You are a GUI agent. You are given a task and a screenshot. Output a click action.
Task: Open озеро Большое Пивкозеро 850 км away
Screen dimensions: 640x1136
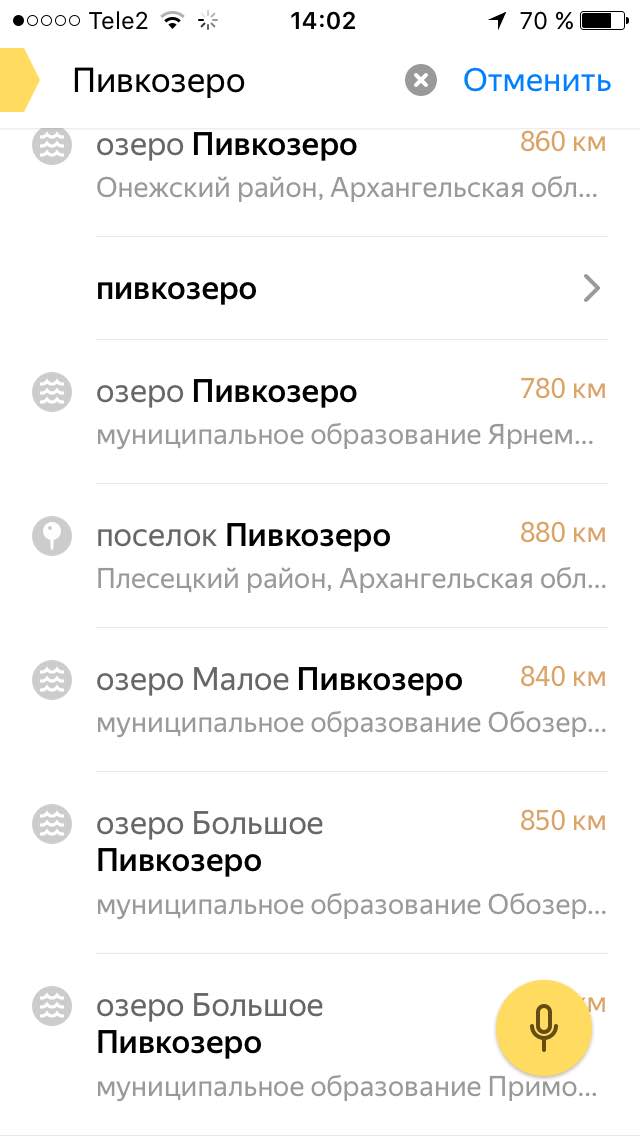click(320, 863)
